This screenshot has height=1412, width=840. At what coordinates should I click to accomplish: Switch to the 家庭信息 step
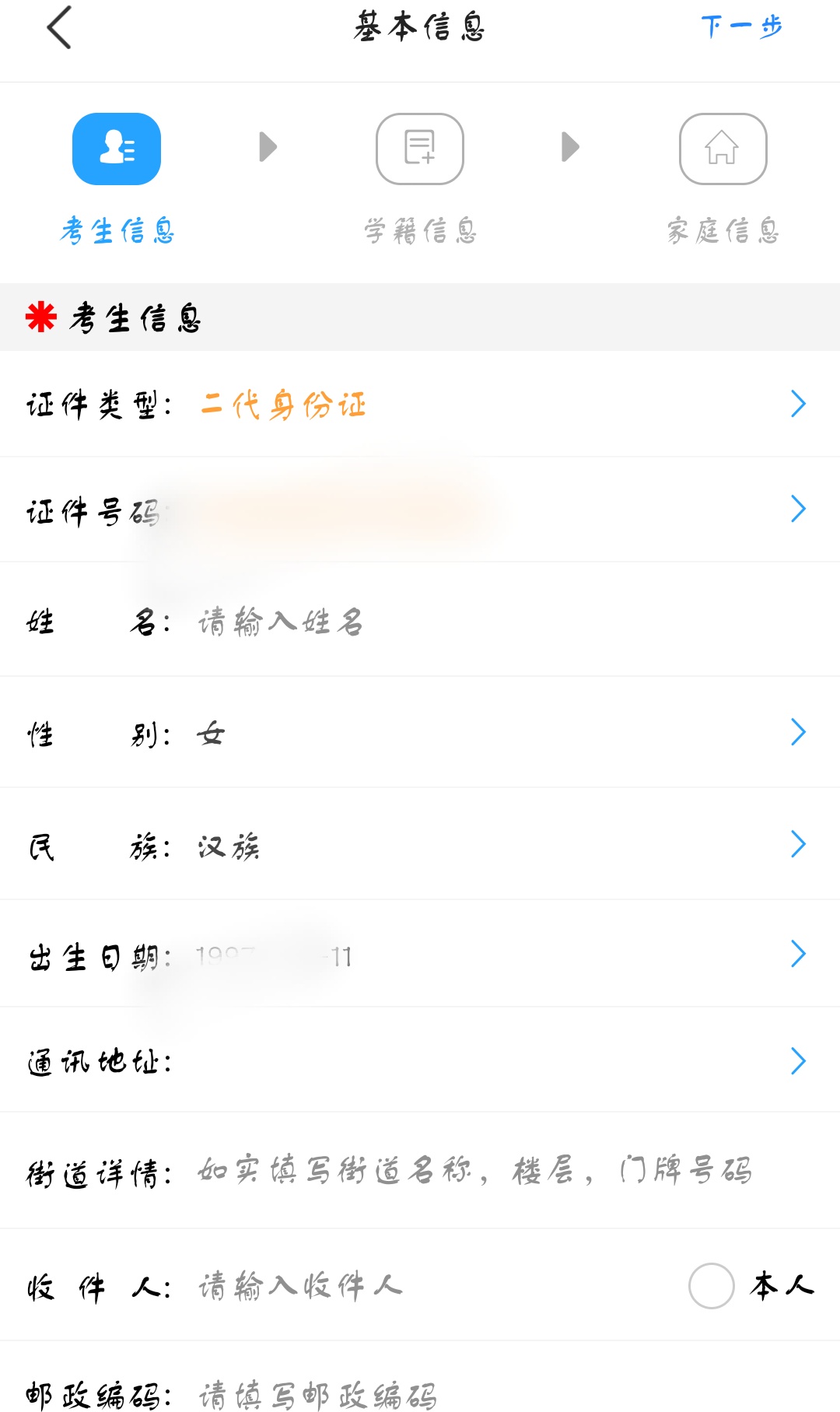pyautogui.click(x=723, y=179)
